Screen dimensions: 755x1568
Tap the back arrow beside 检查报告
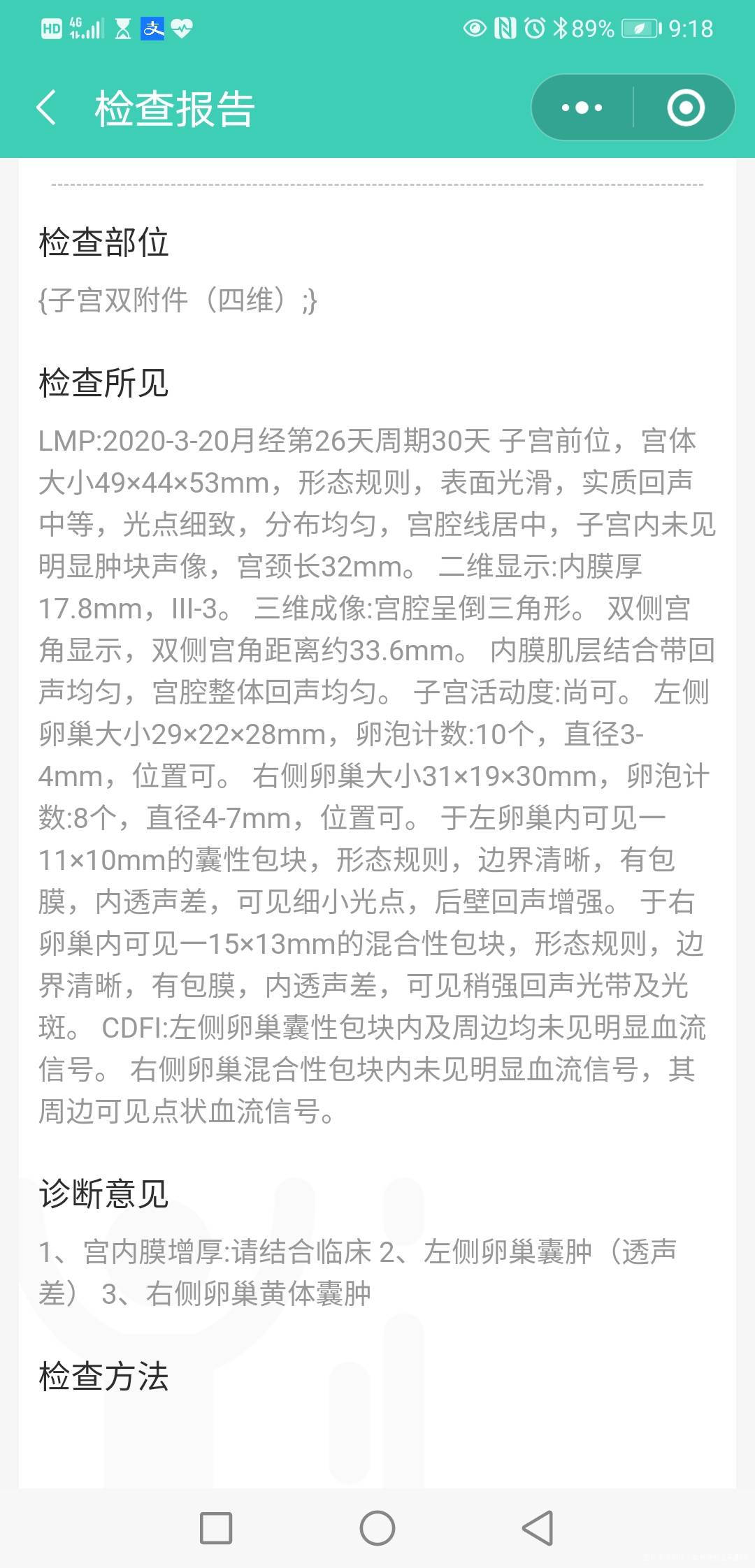[x=45, y=107]
